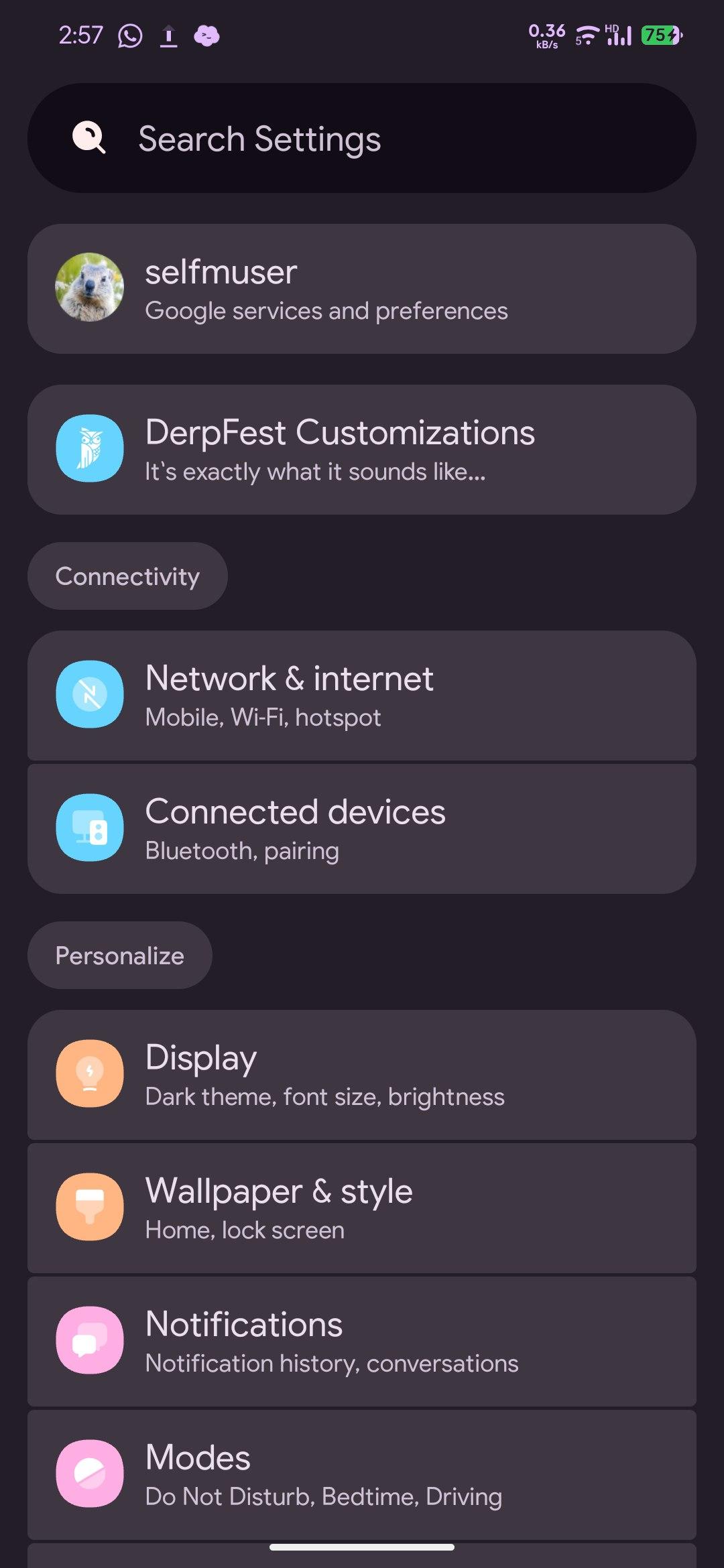
Task: Open Notifications settings
Action: point(362,1342)
